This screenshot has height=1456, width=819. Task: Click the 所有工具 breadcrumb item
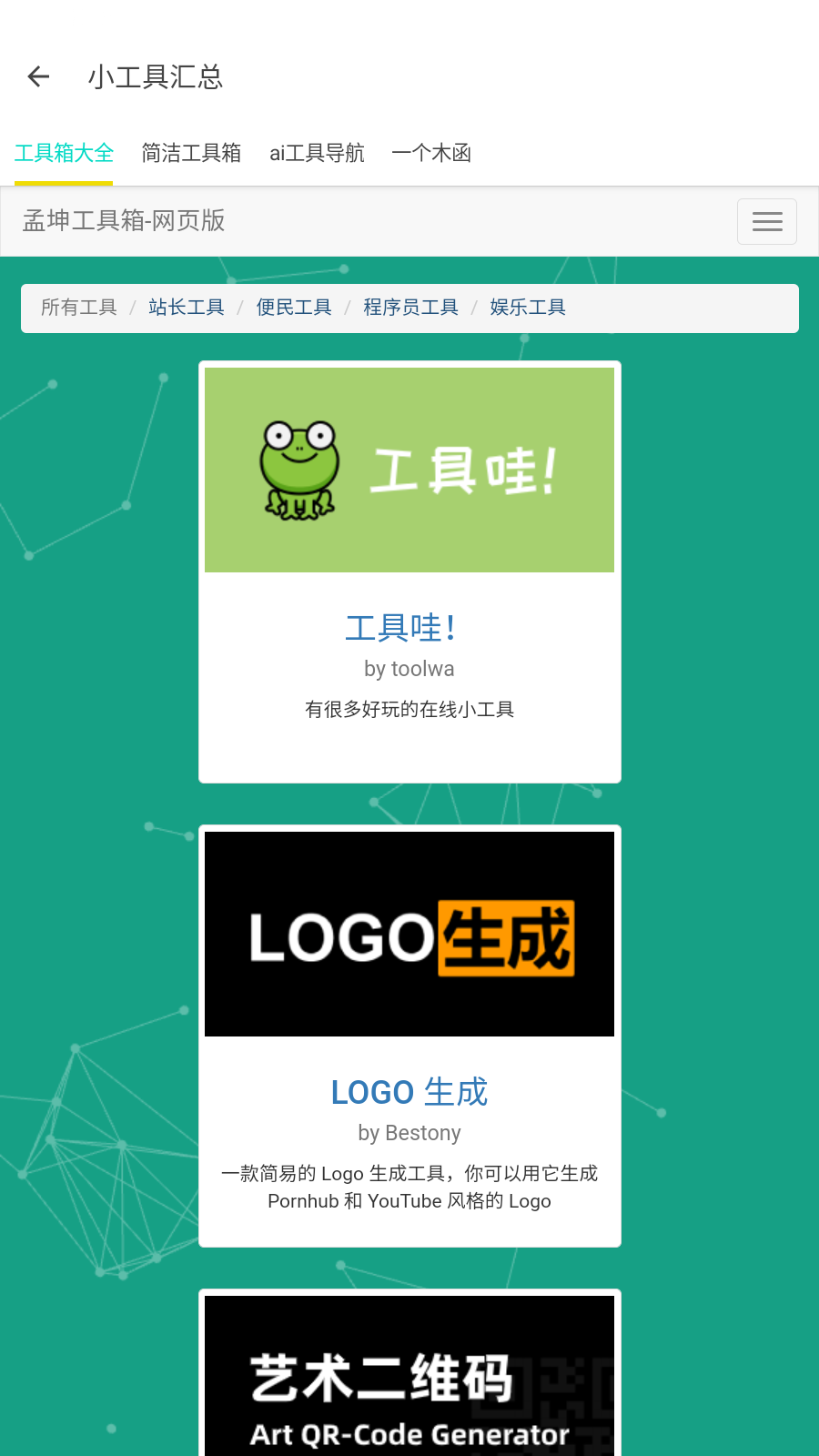[x=79, y=308]
